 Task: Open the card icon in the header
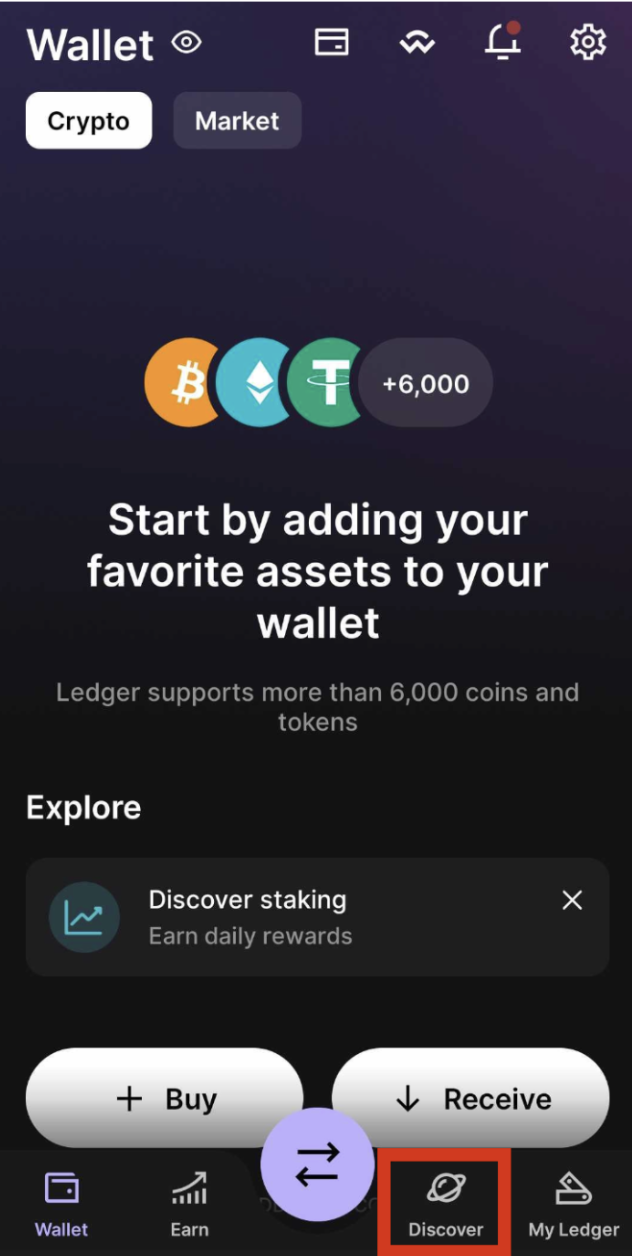click(331, 42)
